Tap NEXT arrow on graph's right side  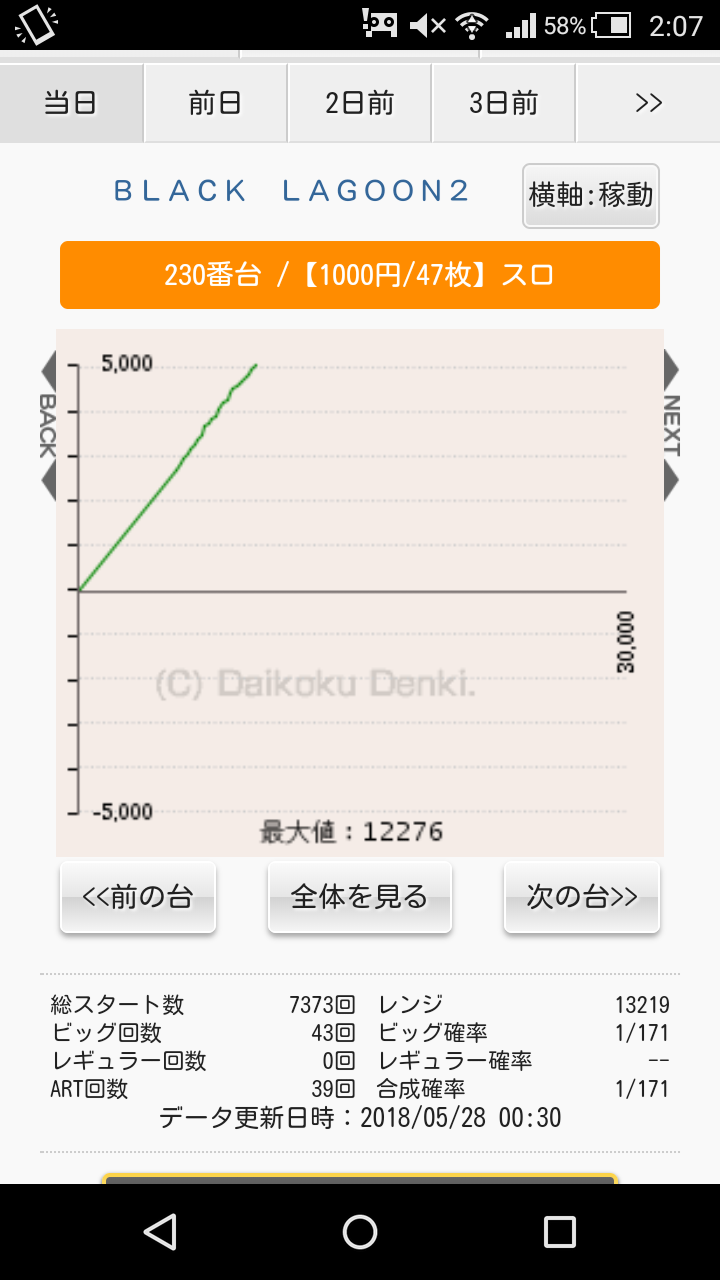point(671,425)
